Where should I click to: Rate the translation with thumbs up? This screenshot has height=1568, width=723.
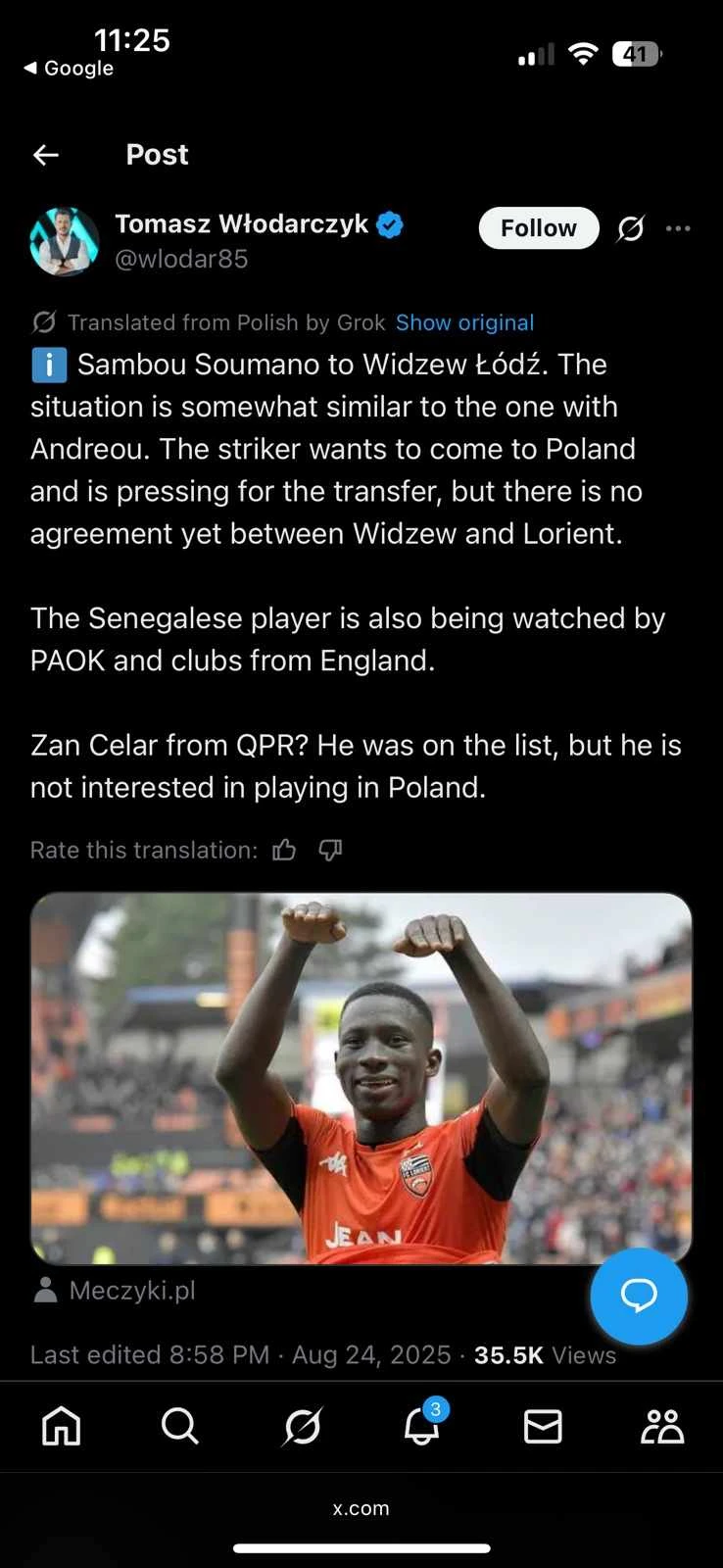pos(284,850)
